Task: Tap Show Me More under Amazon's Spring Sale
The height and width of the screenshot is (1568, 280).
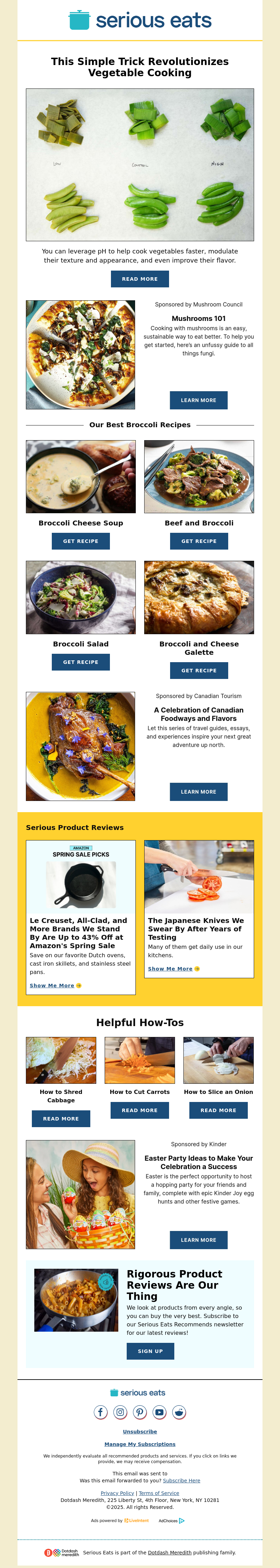Action: [54, 985]
